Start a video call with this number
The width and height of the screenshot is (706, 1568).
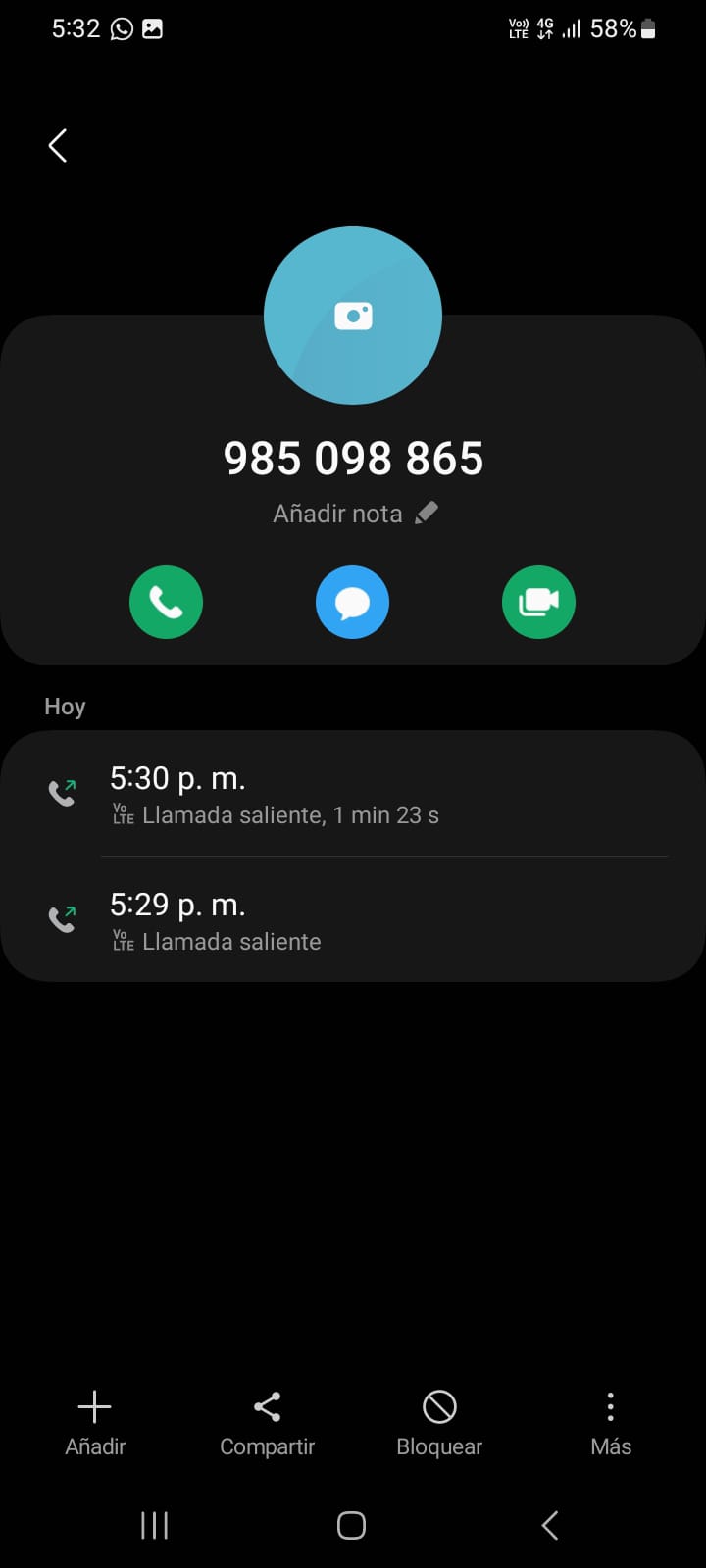[538, 602]
